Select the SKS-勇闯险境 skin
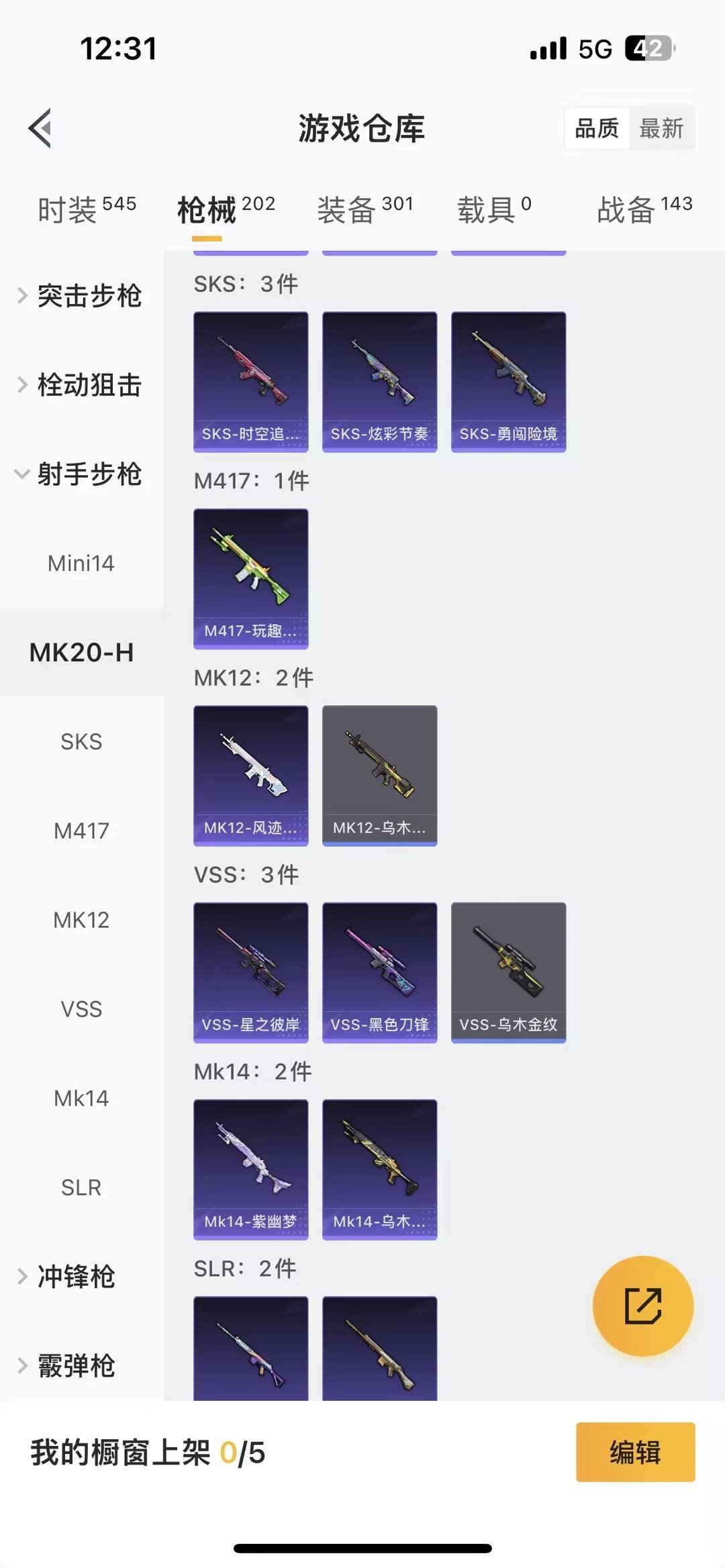The width and height of the screenshot is (725, 1568). click(x=508, y=379)
